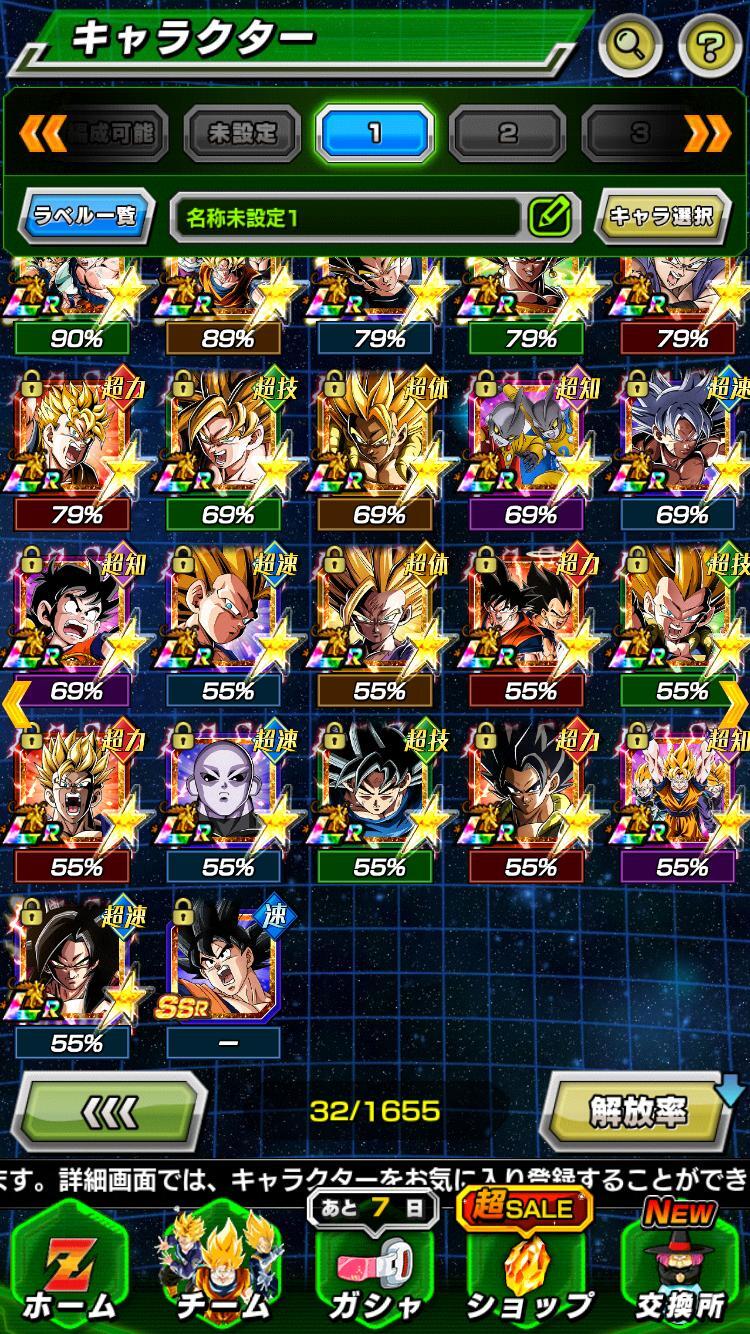Change sorting via 解放率 button

pyautogui.click(x=636, y=1110)
